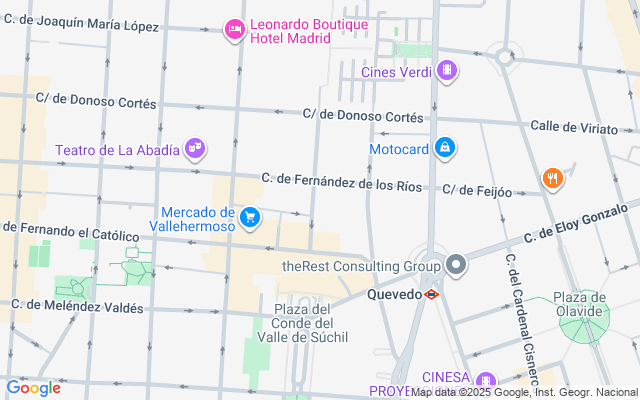Select the Quevedo metro station icon
Image resolution: width=640 pixels, height=400 pixels.
pyautogui.click(x=431, y=294)
